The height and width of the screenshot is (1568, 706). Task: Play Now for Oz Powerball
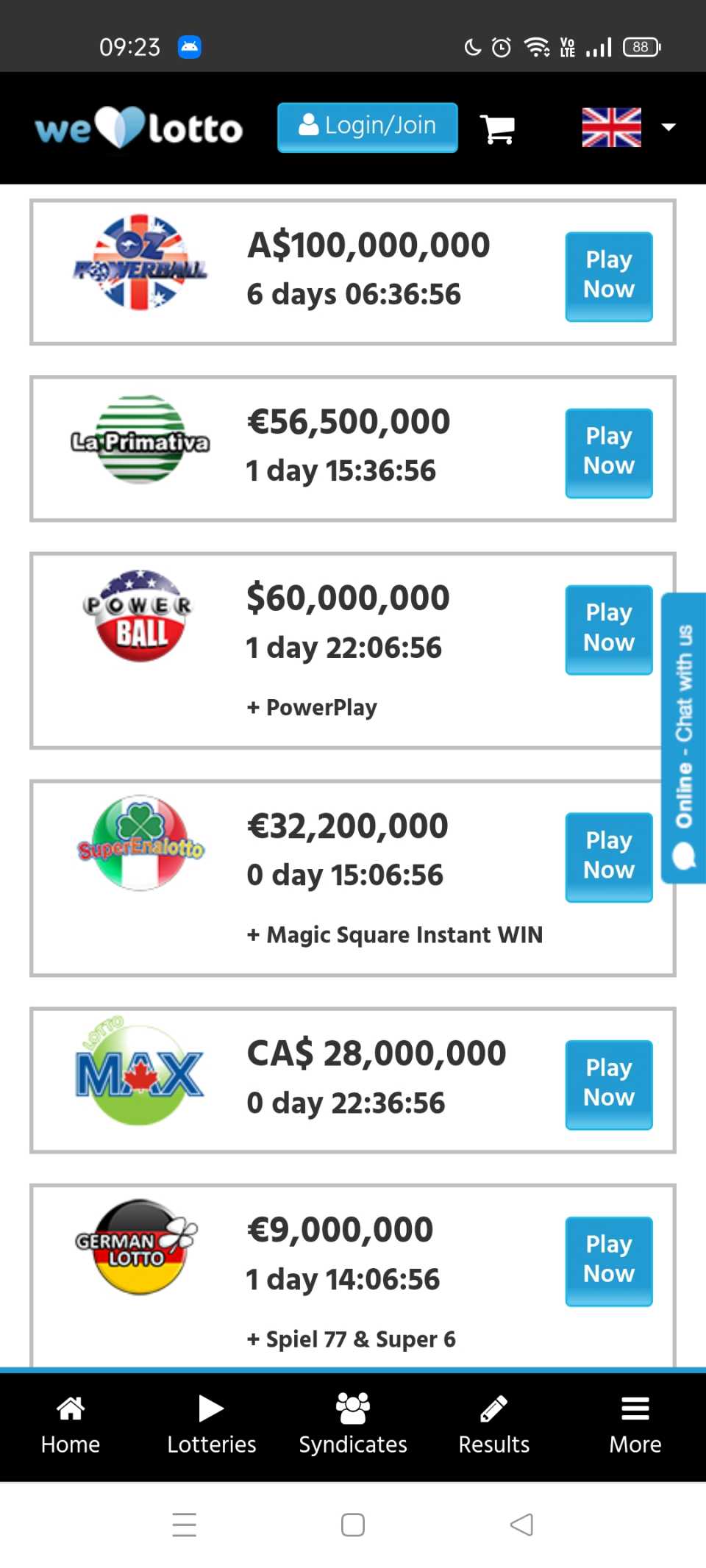608,276
